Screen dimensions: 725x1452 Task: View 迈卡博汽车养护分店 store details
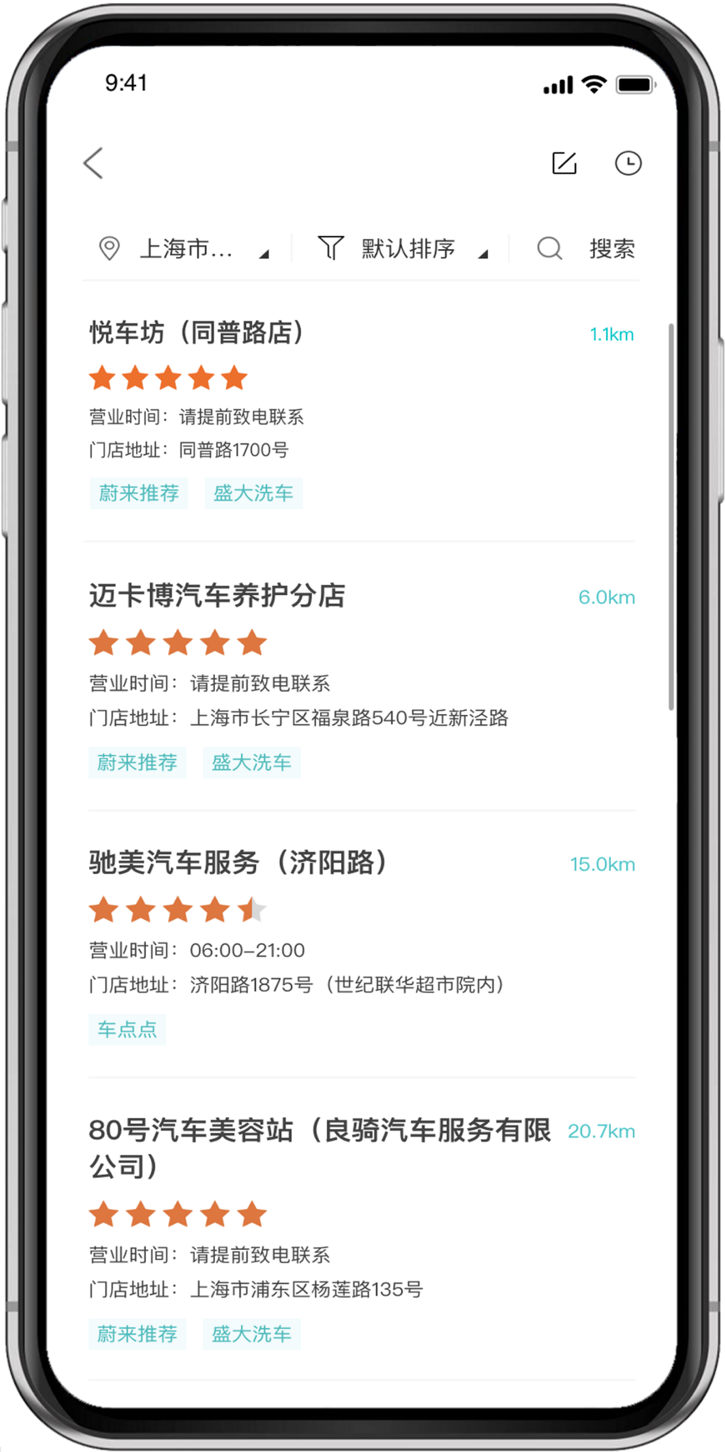(x=217, y=596)
